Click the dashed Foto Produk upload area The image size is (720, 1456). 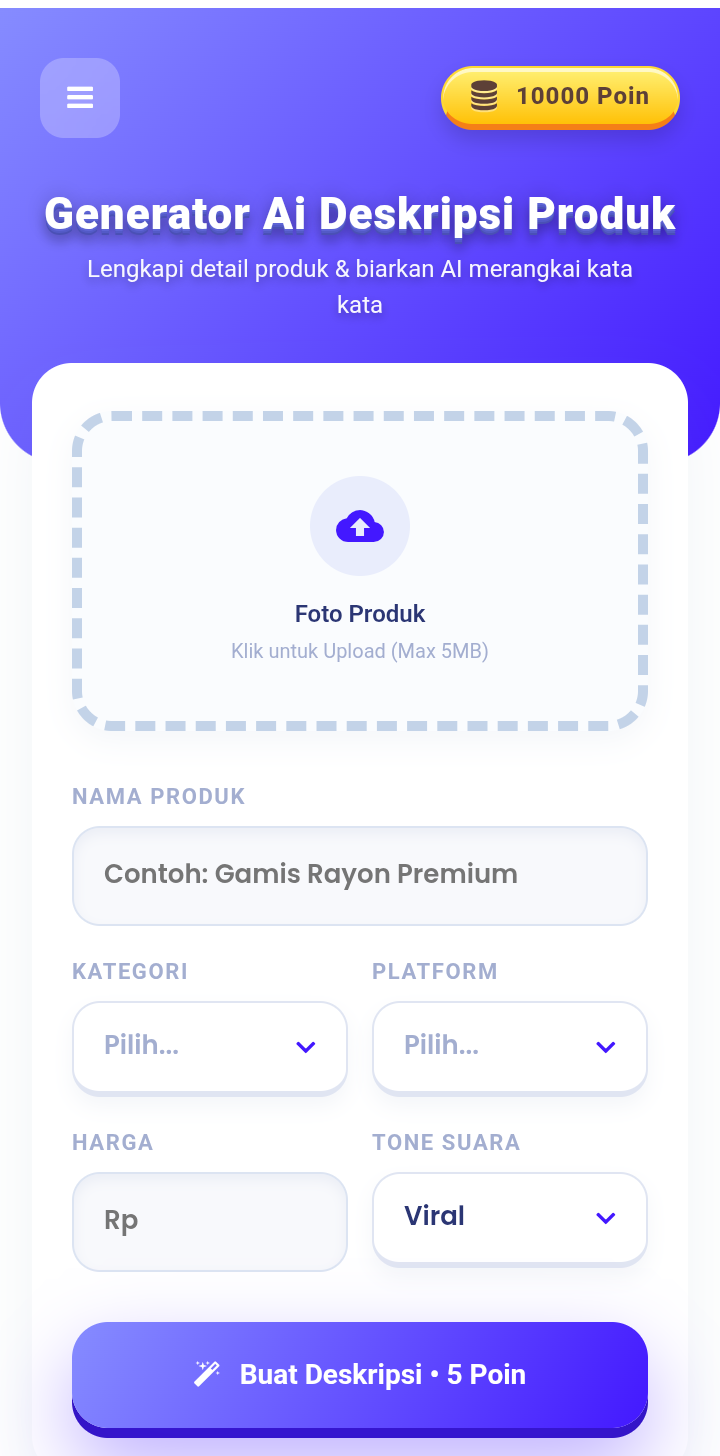point(360,570)
